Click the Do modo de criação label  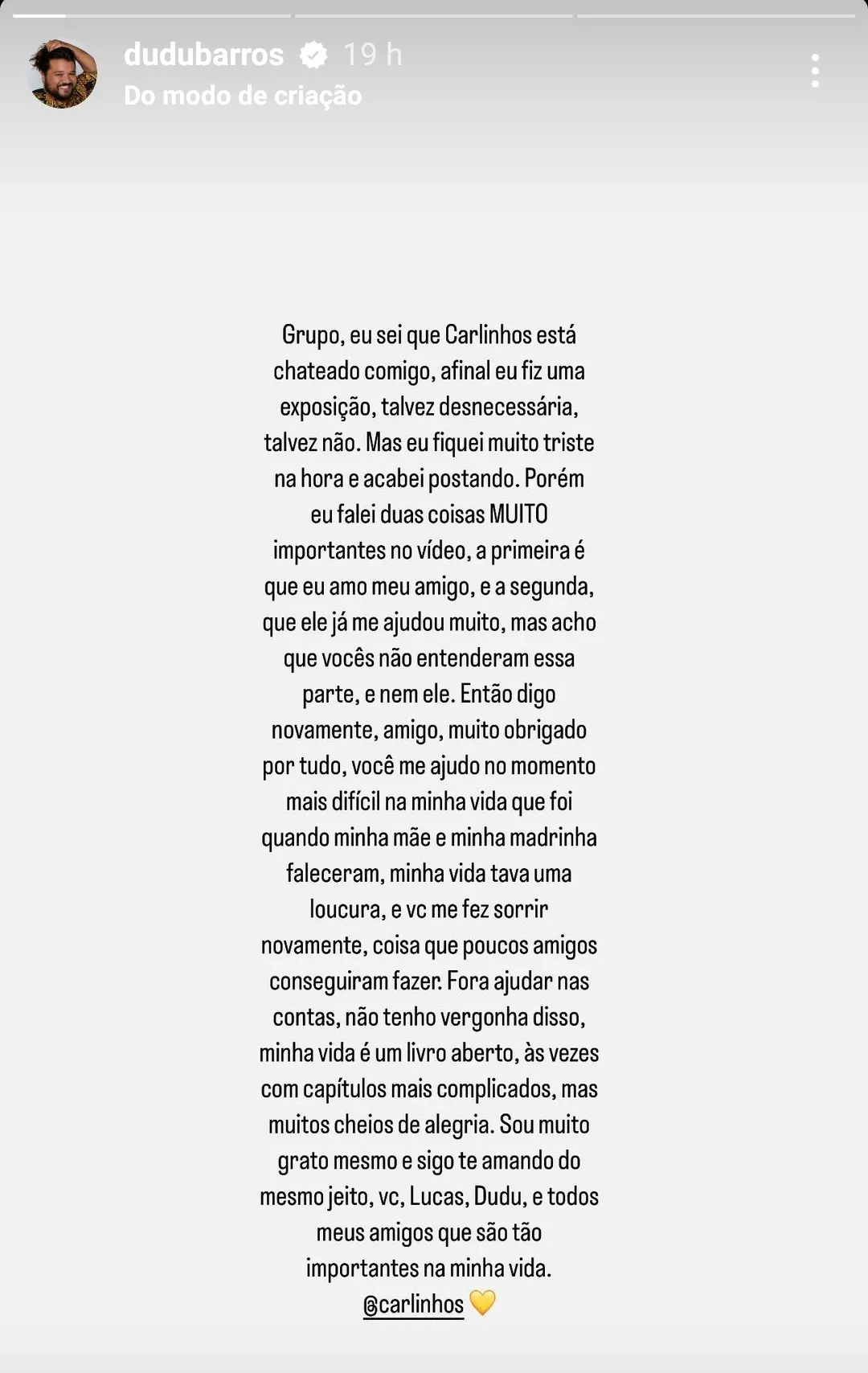tap(241, 96)
